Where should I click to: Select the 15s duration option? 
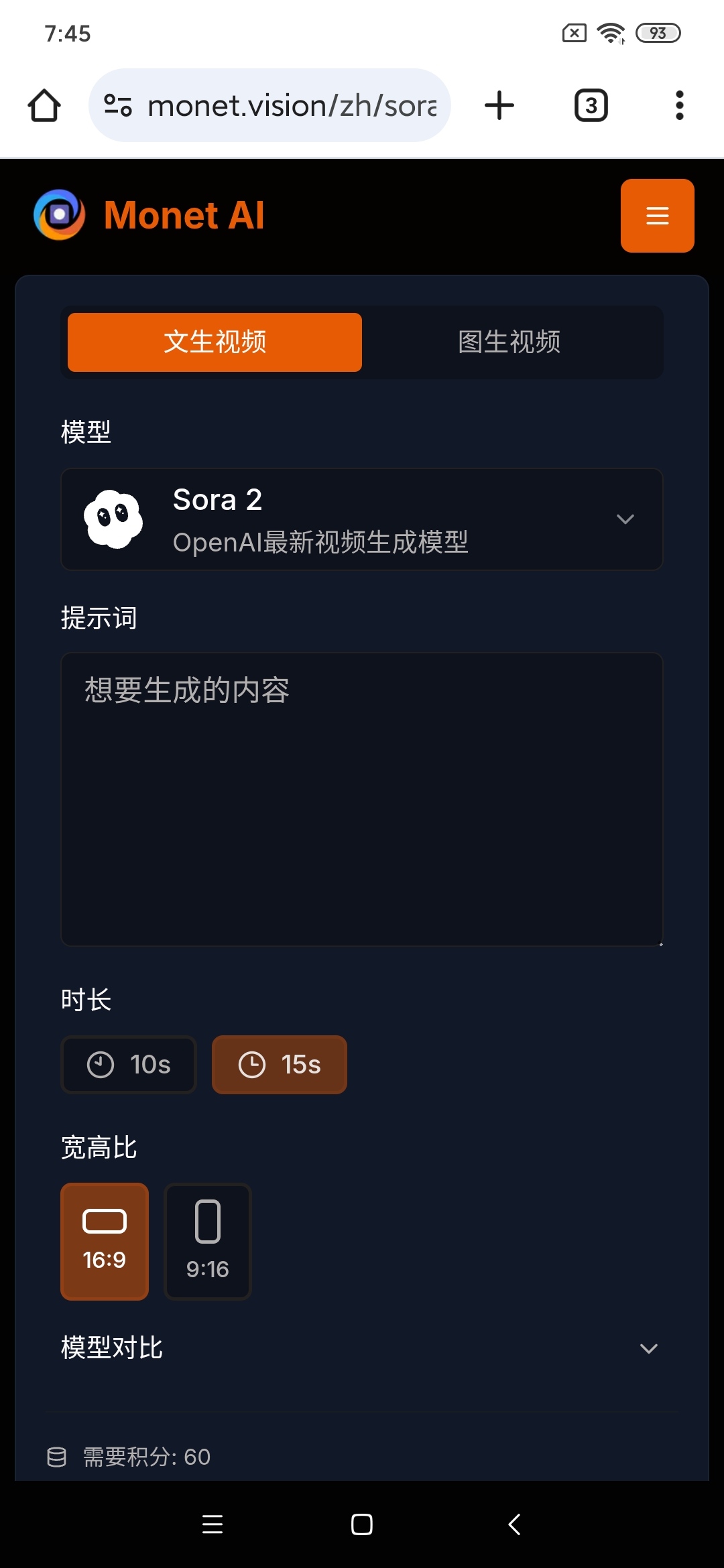point(280,1064)
